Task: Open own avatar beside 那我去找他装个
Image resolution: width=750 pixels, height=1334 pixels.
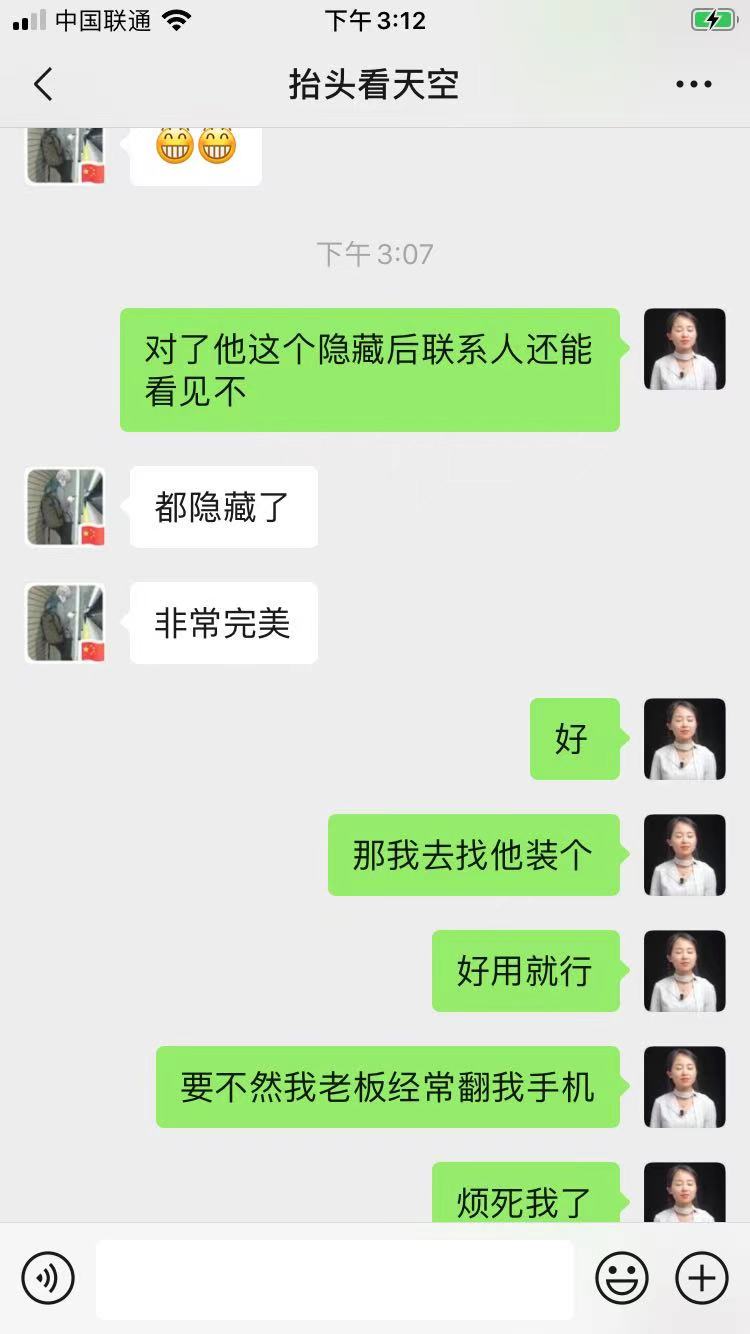Action: [684, 855]
